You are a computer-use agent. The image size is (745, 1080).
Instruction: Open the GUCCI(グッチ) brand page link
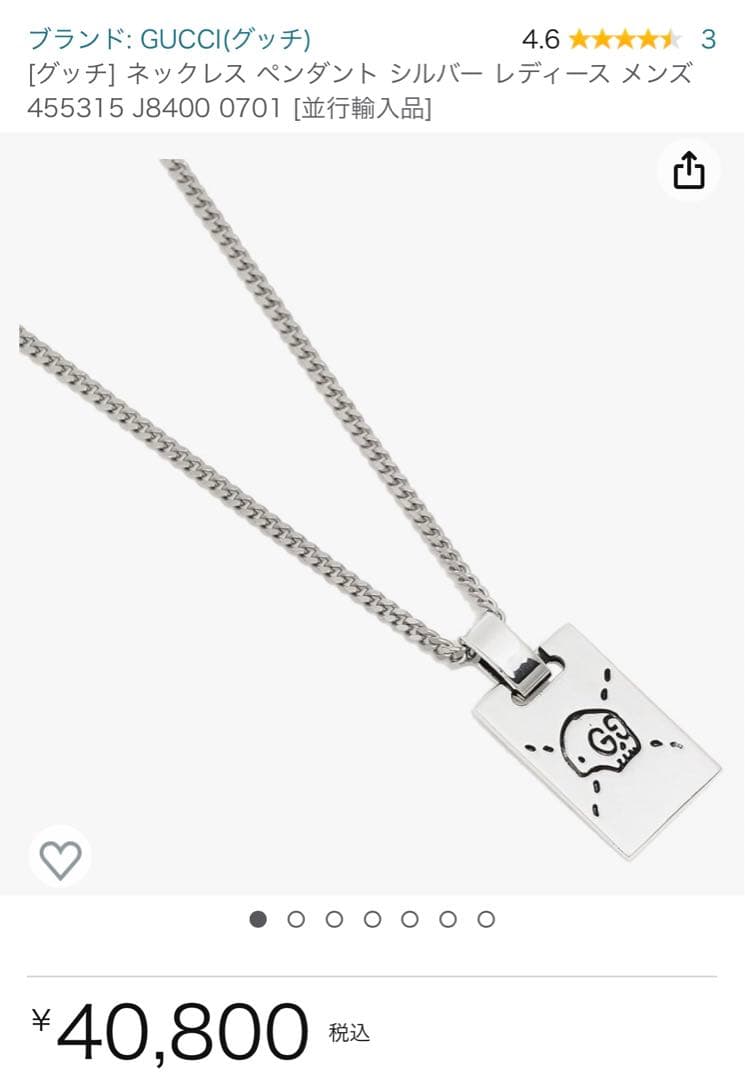point(170,36)
